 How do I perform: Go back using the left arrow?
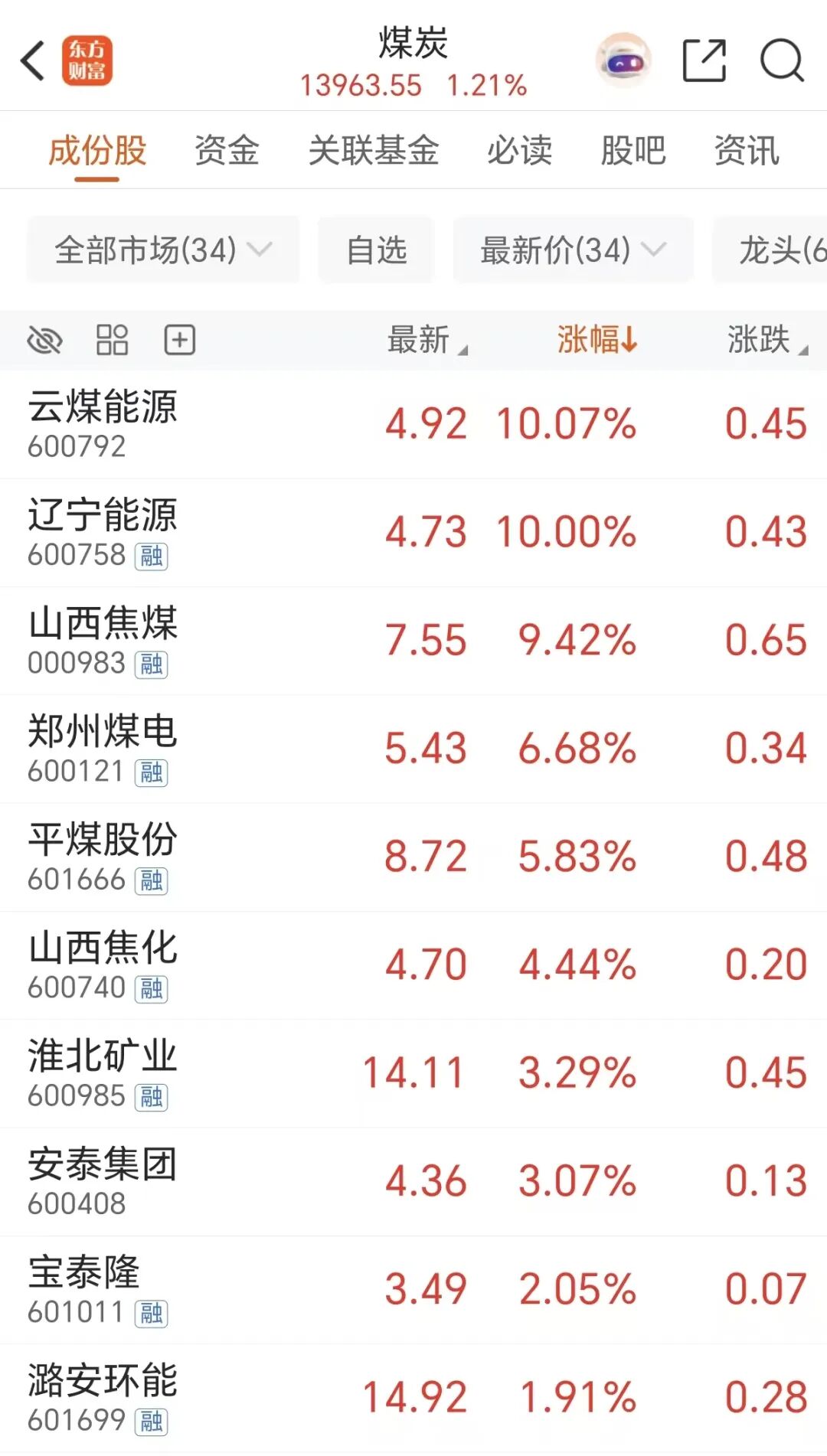click(33, 60)
